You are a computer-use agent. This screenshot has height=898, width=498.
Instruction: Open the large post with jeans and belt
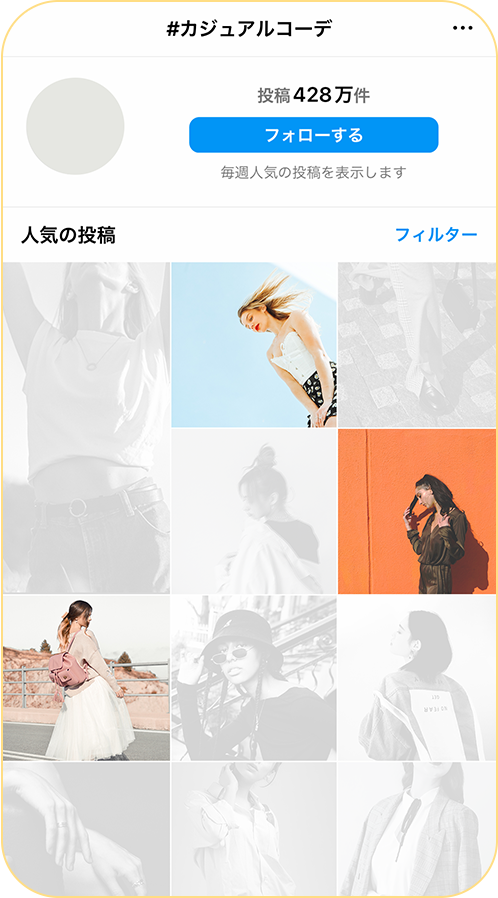pyautogui.click(x=86, y=428)
